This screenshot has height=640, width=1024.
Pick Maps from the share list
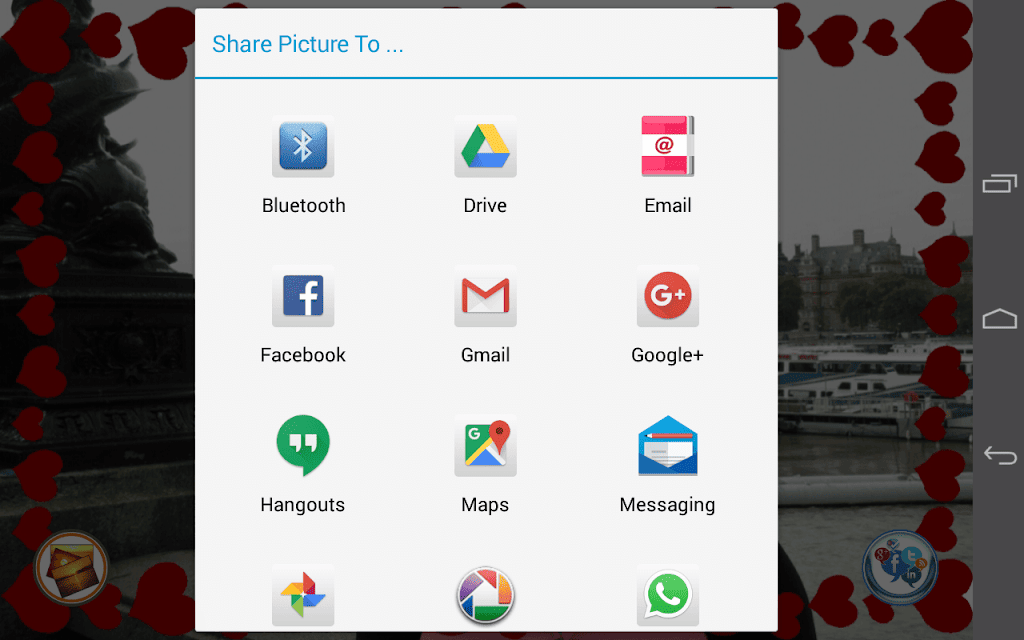pos(485,464)
